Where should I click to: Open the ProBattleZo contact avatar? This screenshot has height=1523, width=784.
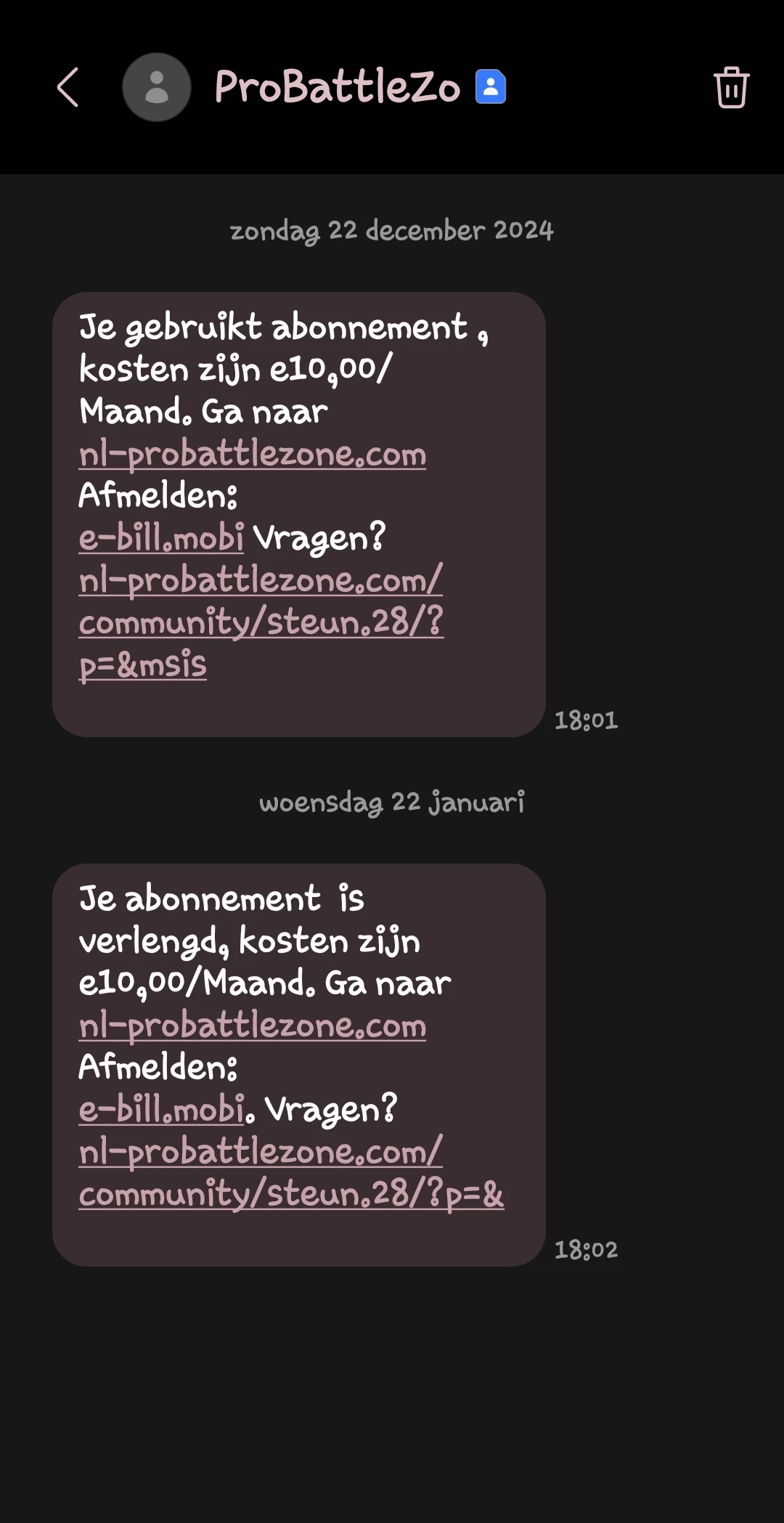tap(157, 88)
